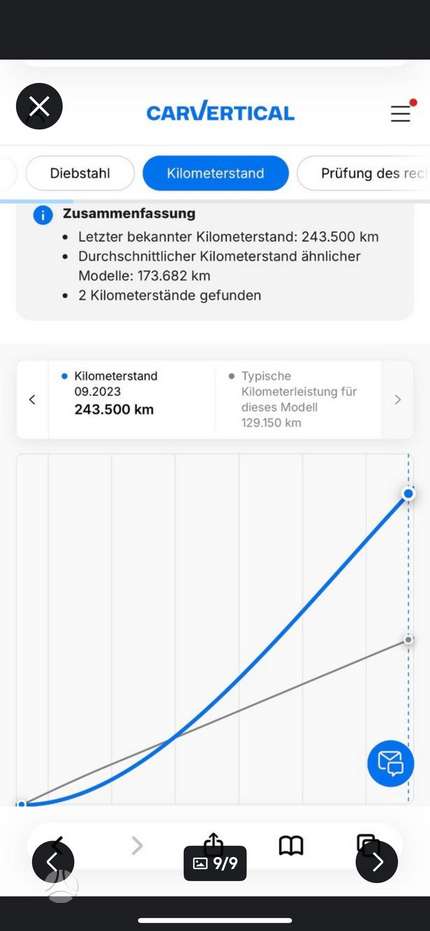
Task: Close the image viewer with the X
Action: click(39, 107)
